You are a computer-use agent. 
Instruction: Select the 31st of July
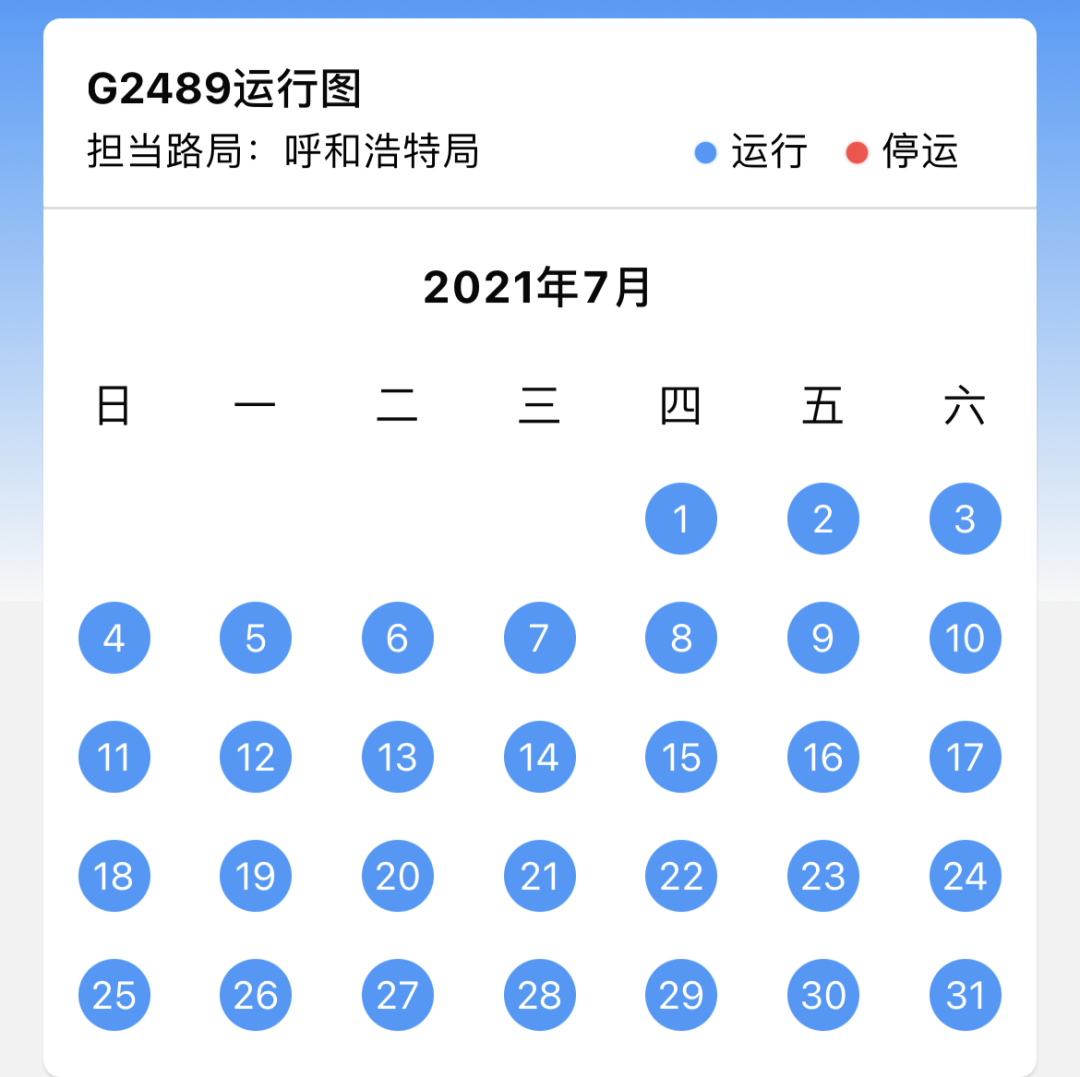pyautogui.click(x=965, y=995)
